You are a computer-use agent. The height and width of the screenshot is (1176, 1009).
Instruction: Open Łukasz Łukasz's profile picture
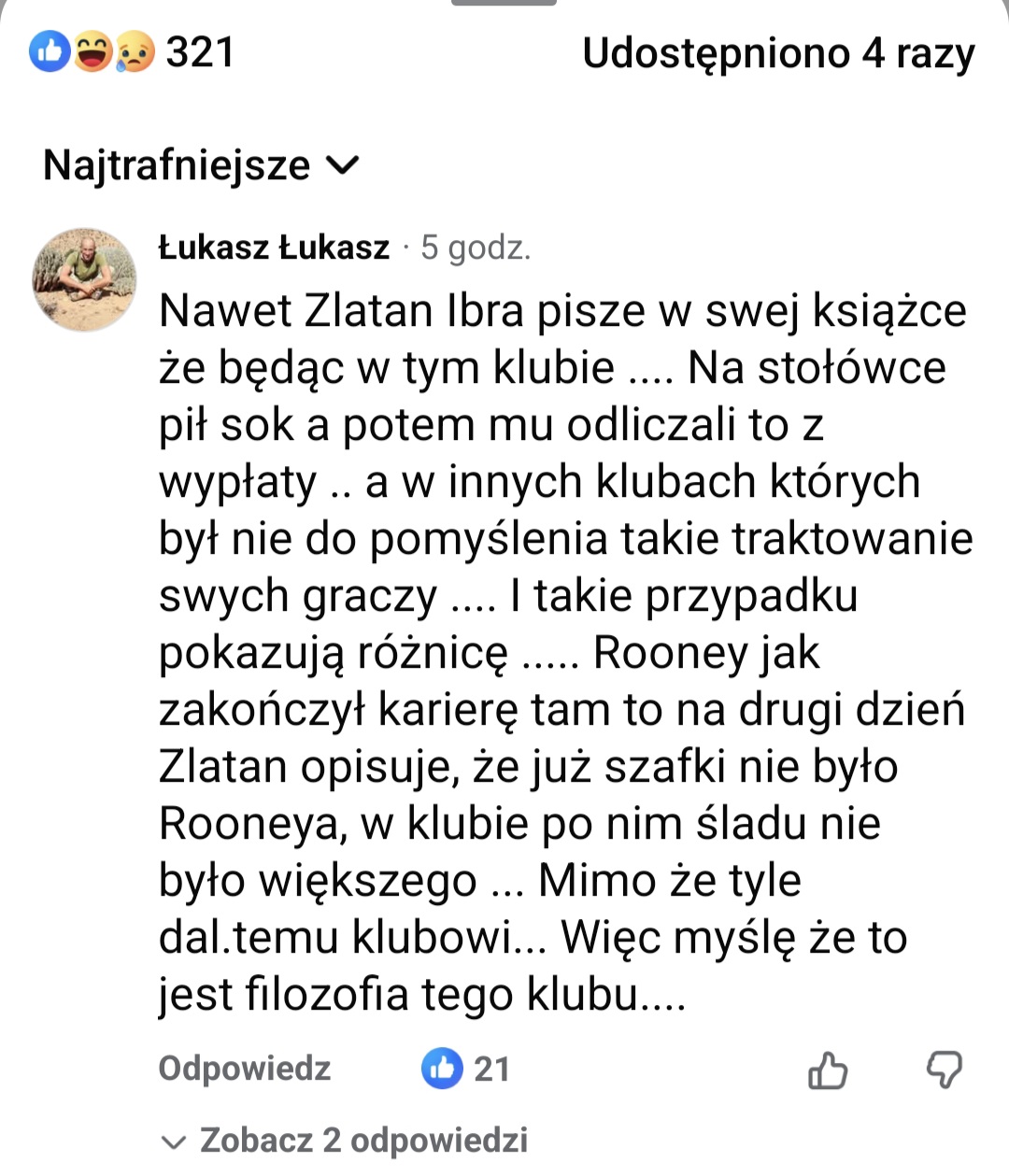(85, 278)
